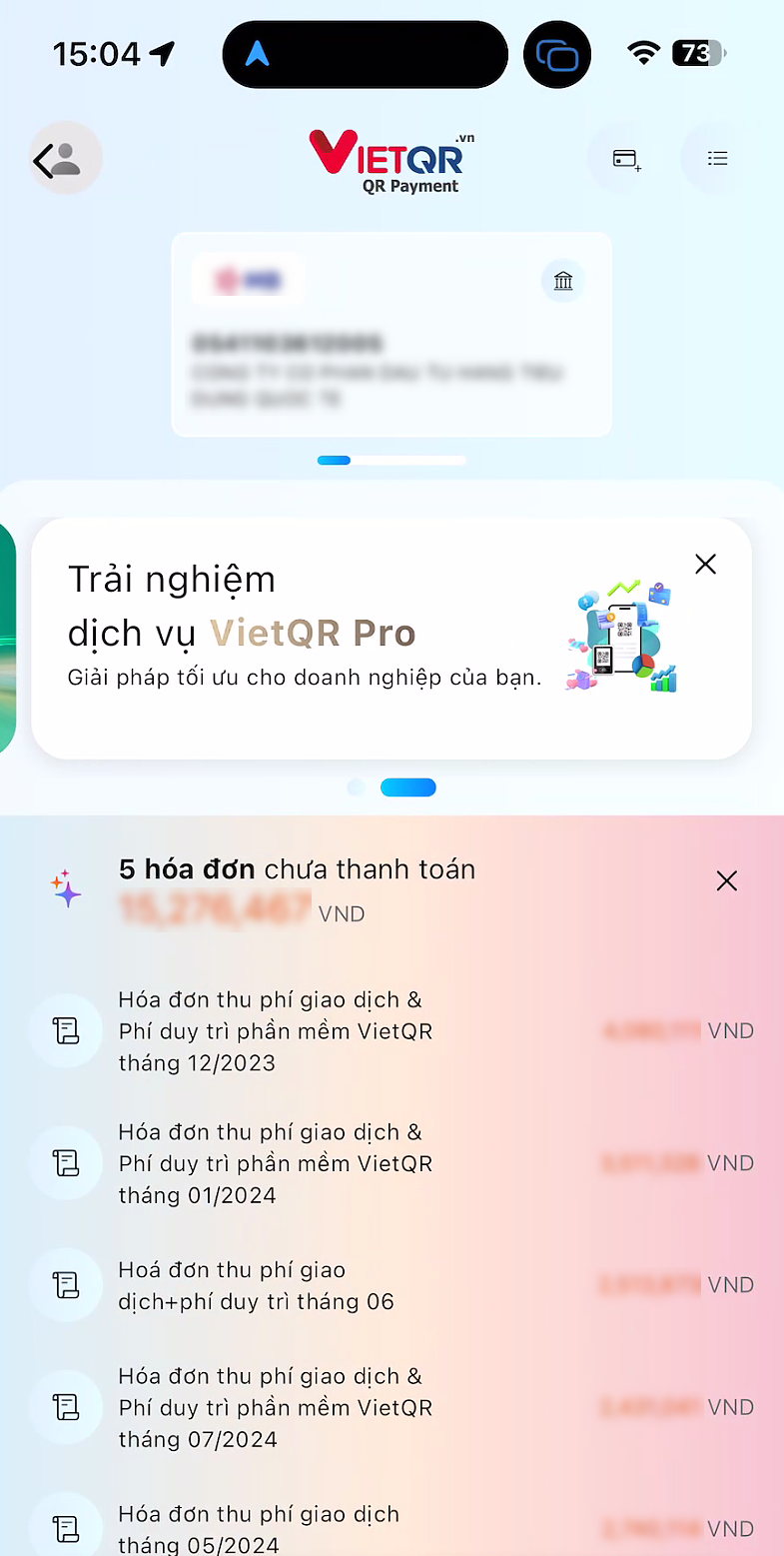The height and width of the screenshot is (1556, 784).
Task: Dismiss the VietQR Pro banner
Action: tap(705, 565)
